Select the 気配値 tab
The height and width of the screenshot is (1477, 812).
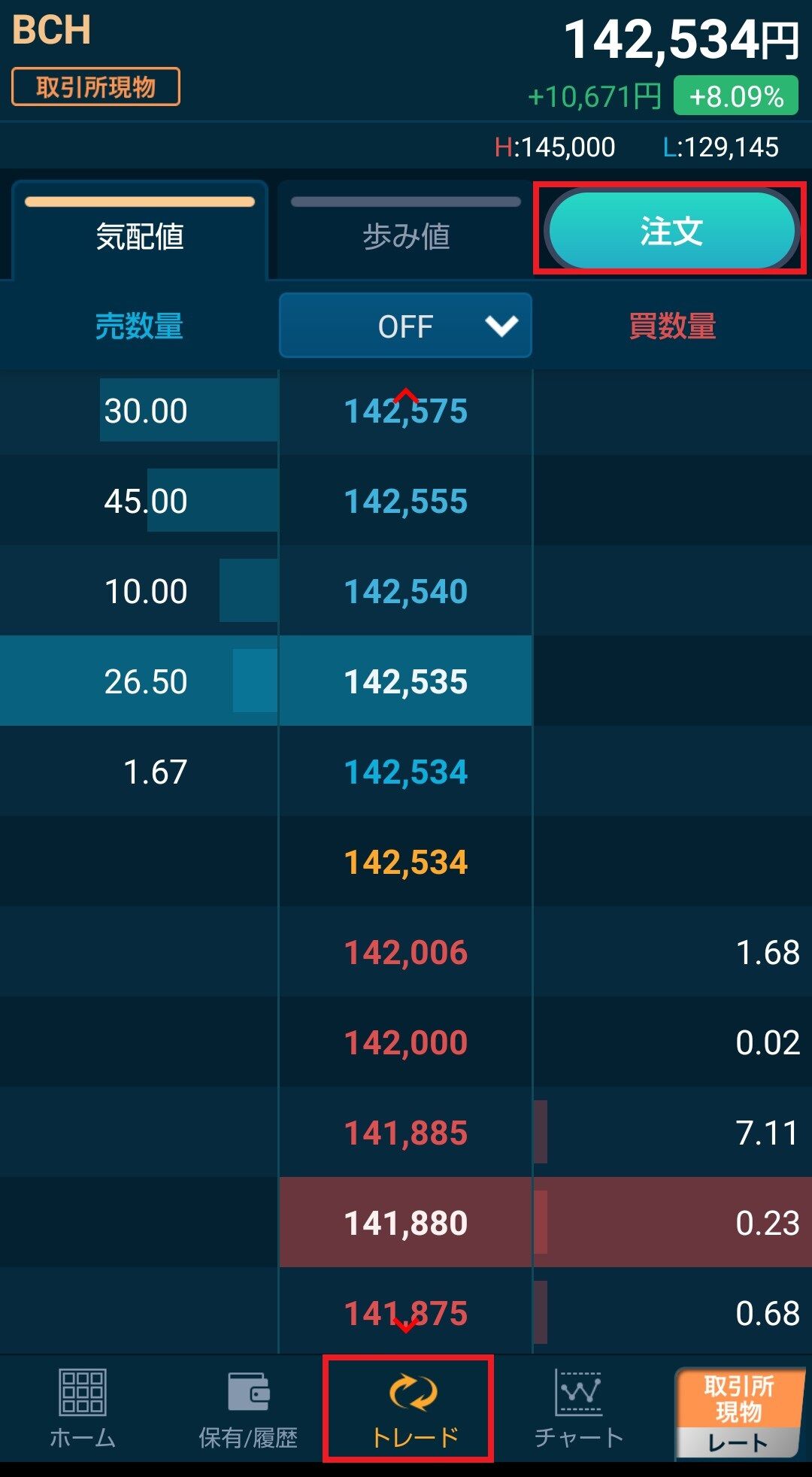click(140, 230)
